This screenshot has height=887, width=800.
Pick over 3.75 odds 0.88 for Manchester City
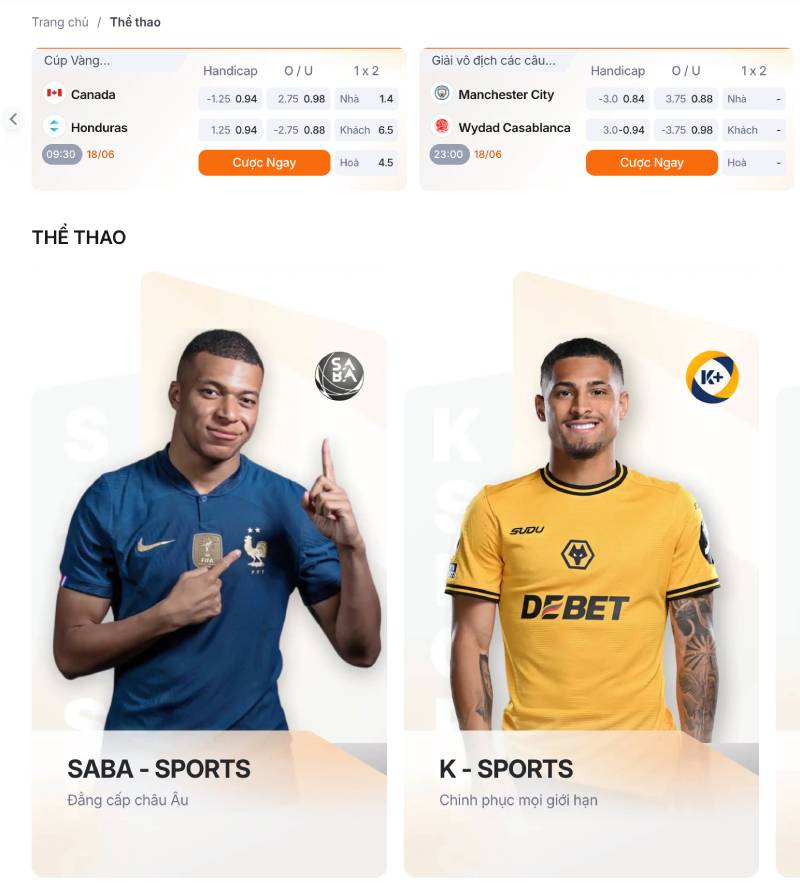(x=686, y=99)
